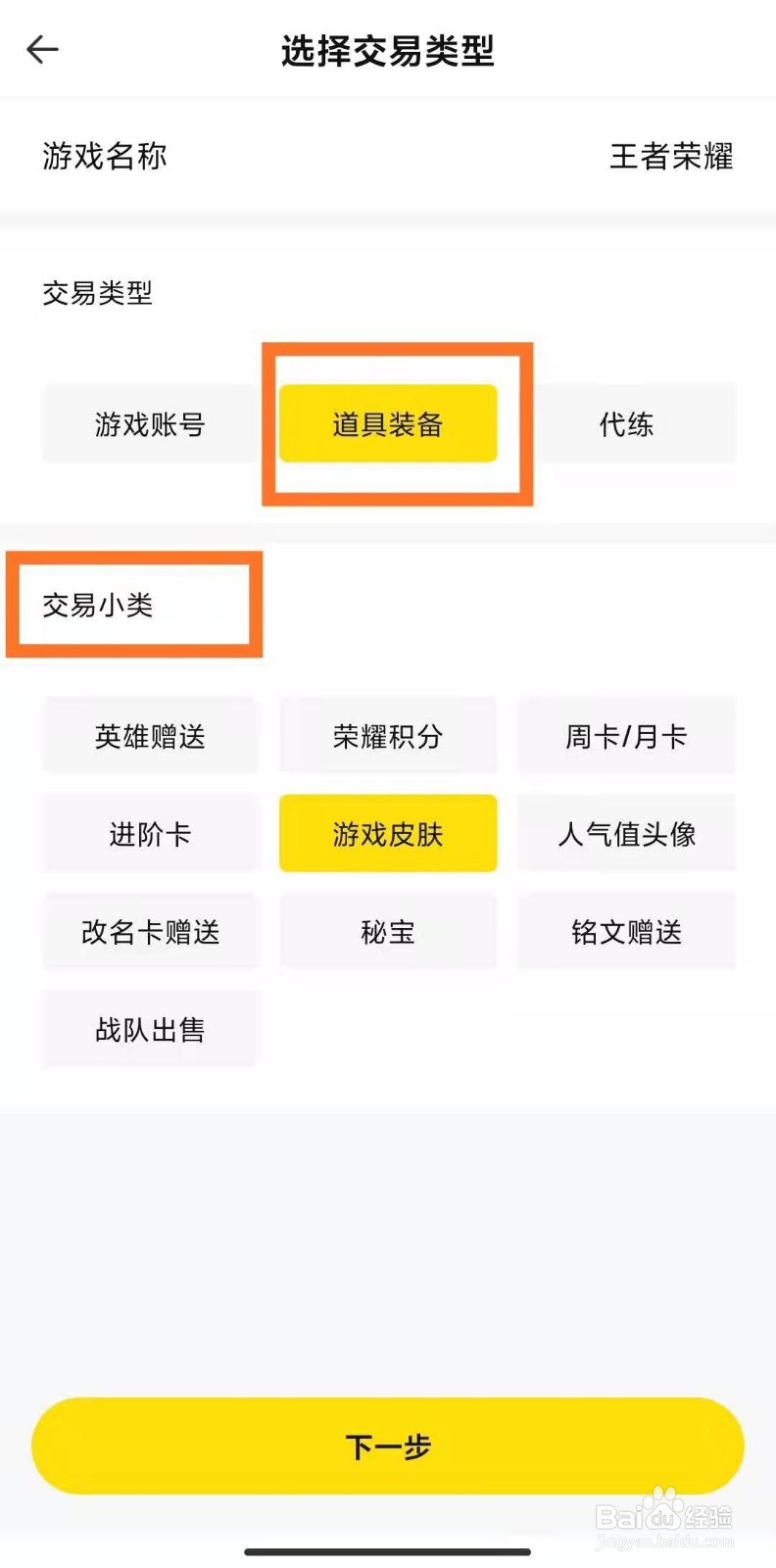Choose the 秘宝 subcategory
Screen dimensions: 776x1568
pos(388,931)
